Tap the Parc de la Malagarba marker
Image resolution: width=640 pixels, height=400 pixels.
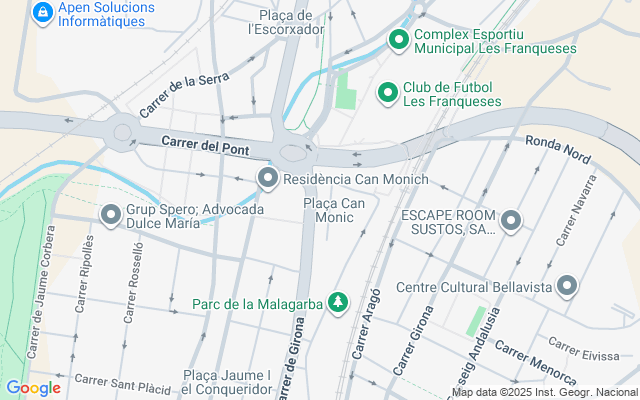[x=338, y=302]
